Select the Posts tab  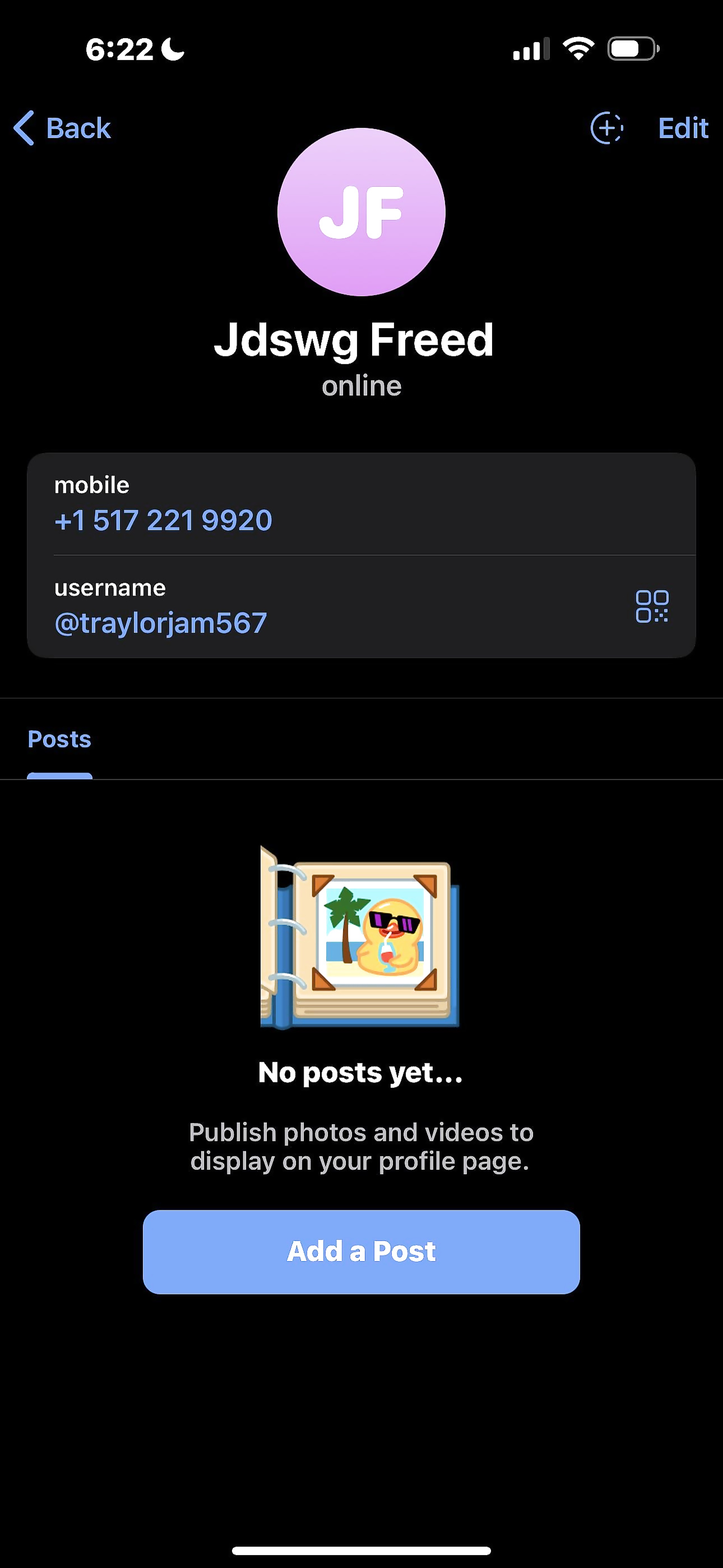coord(59,739)
